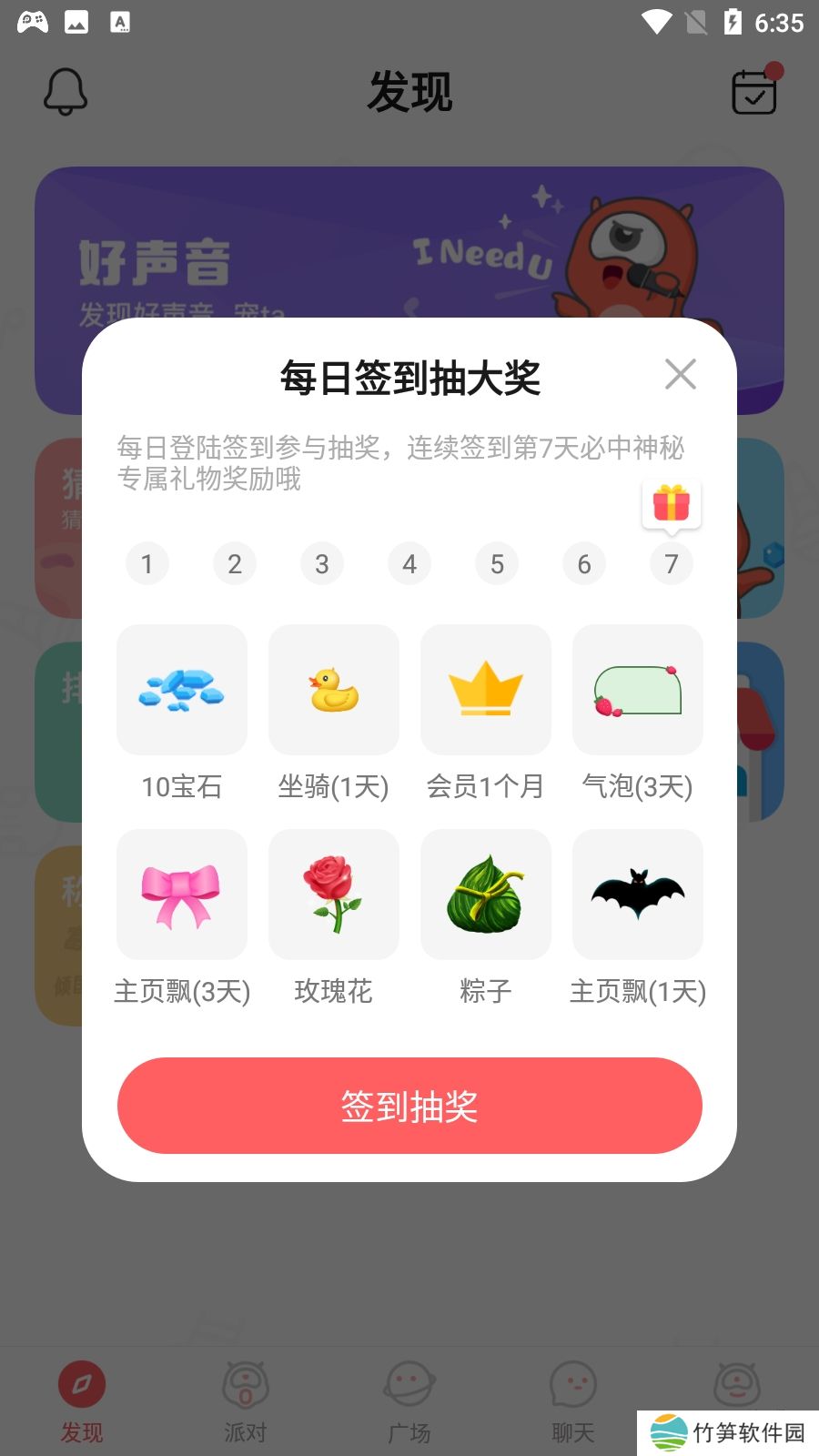Tap the 签到抽奖 button
Screen dimensions: 819x1456
pos(409,1106)
